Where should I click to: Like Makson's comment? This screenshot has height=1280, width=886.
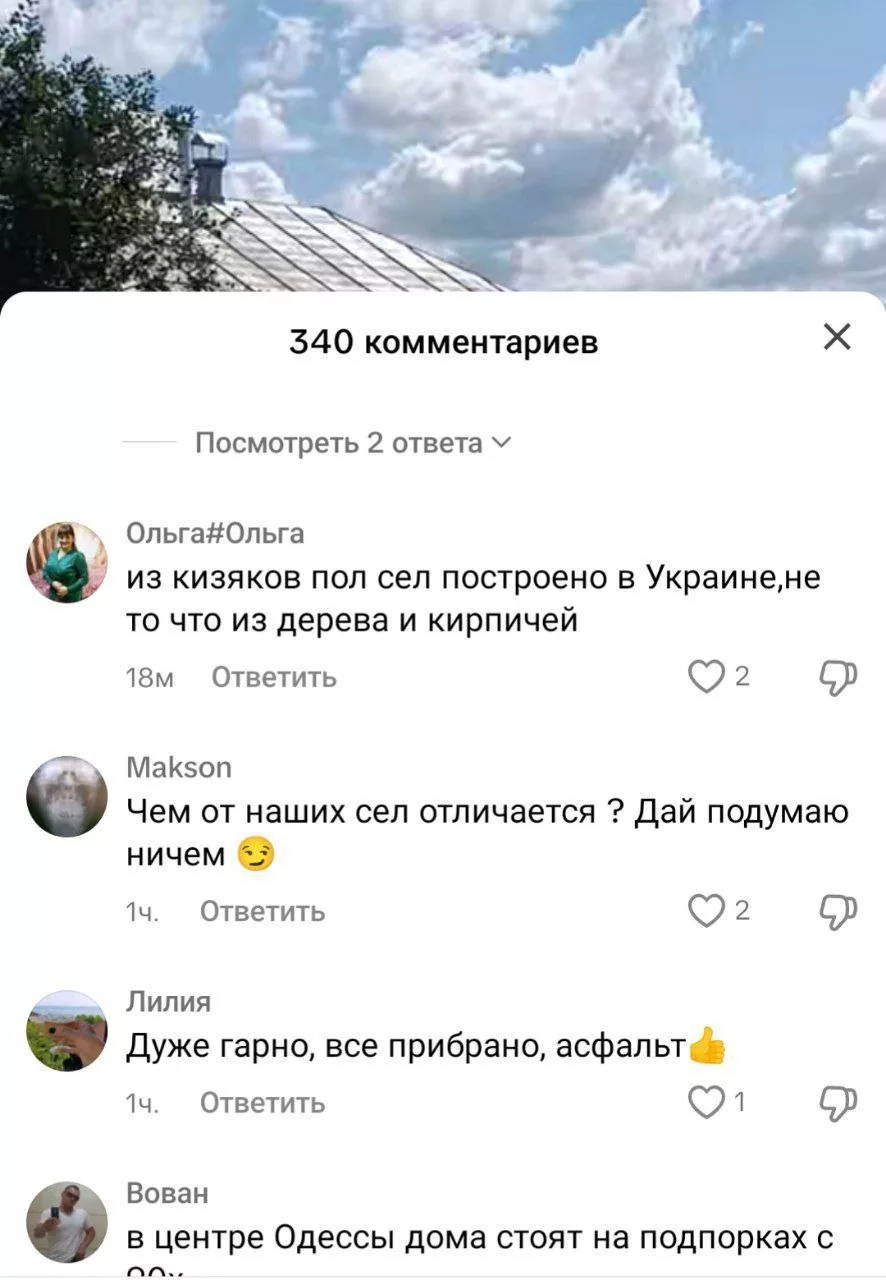pyautogui.click(x=706, y=911)
